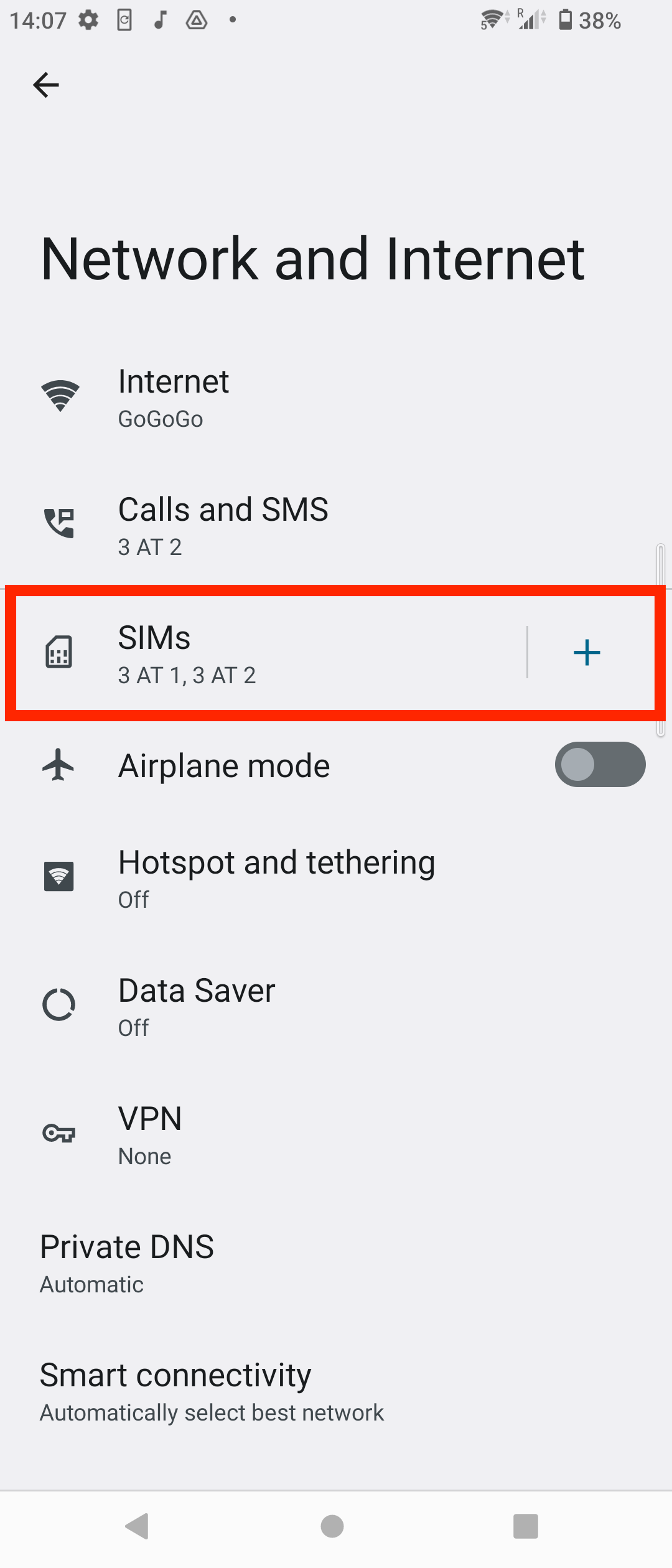Image resolution: width=672 pixels, height=1568 pixels.
Task: Toggle Airplane mode on
Action: (x=599, y=764)
